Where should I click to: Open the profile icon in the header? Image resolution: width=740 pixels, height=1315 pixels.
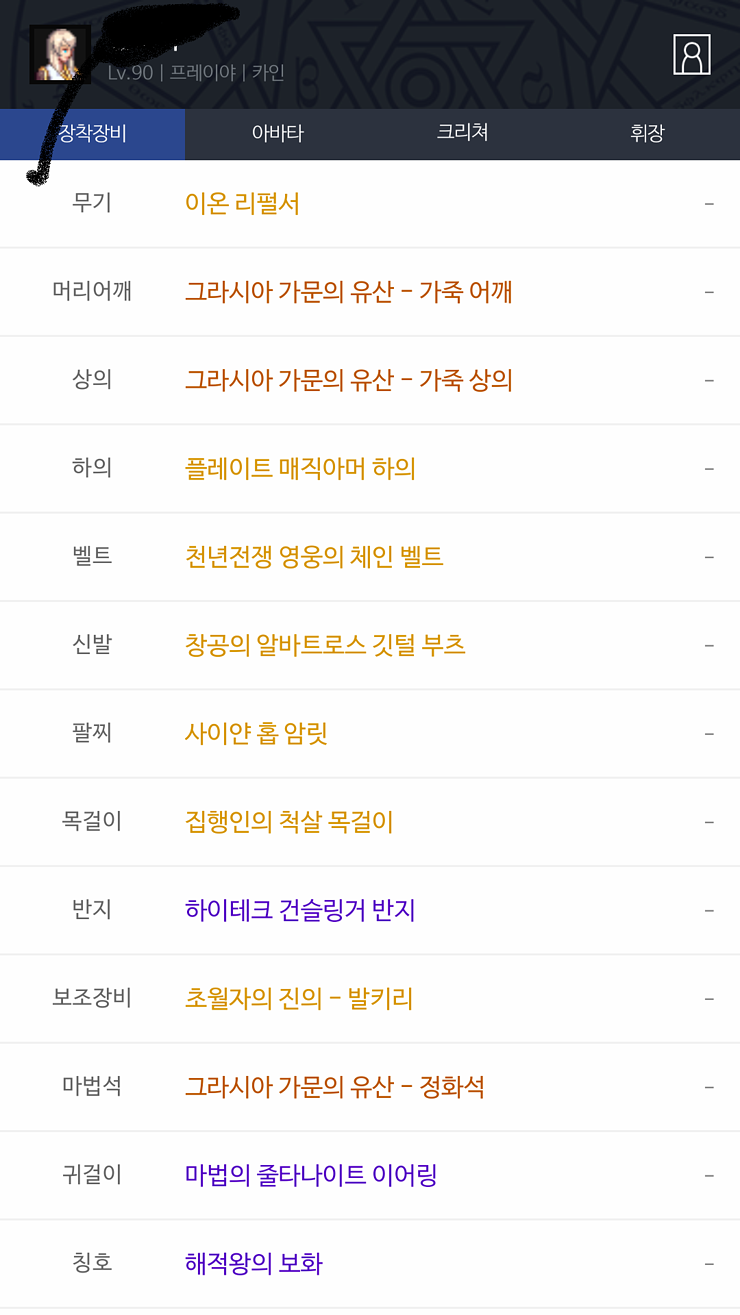[x=692, y=55]
